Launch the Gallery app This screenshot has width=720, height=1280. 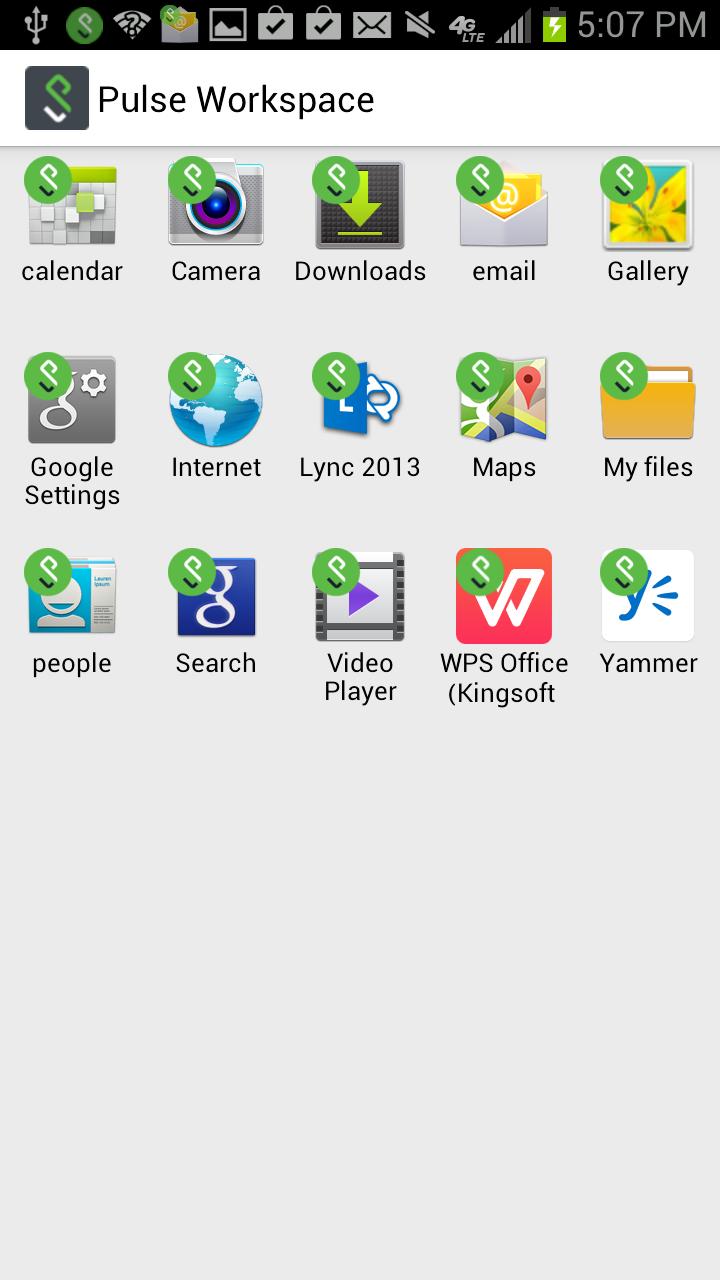(648, 205)
